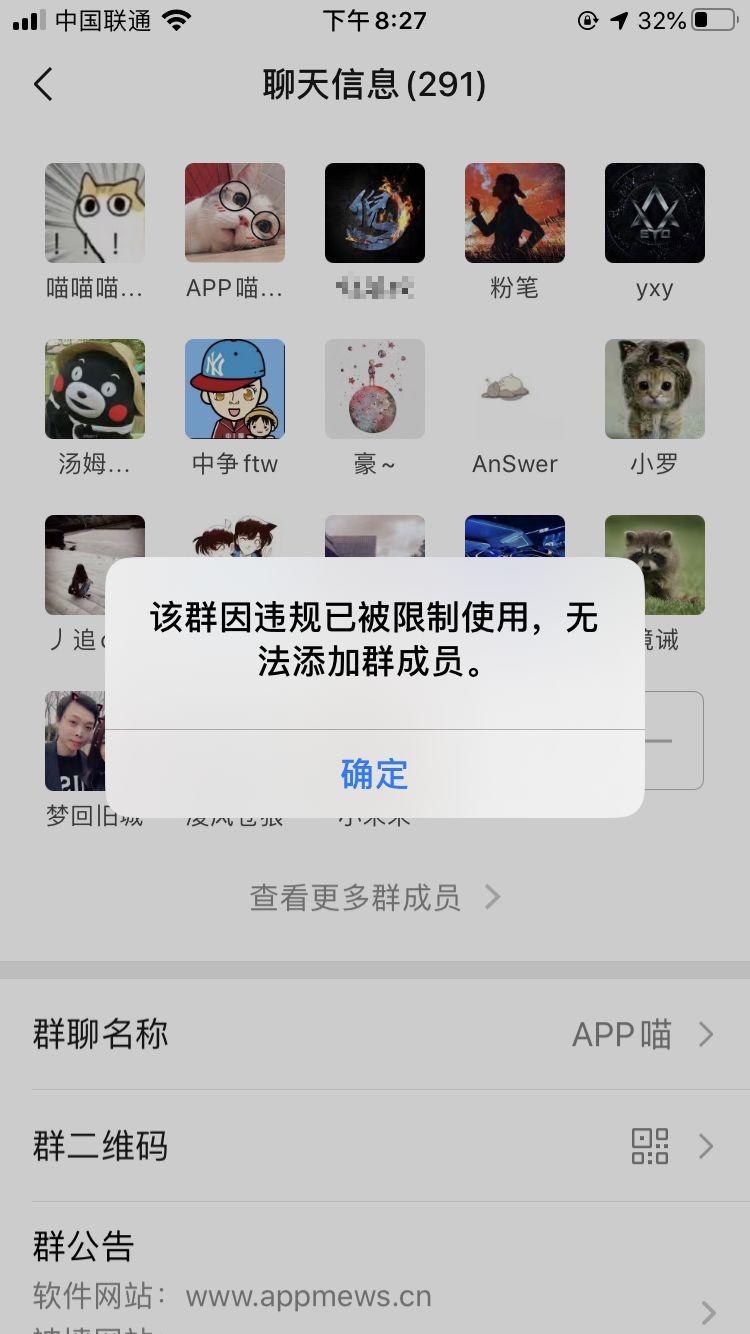Open the 群二维码 detail chevron

706,1147
